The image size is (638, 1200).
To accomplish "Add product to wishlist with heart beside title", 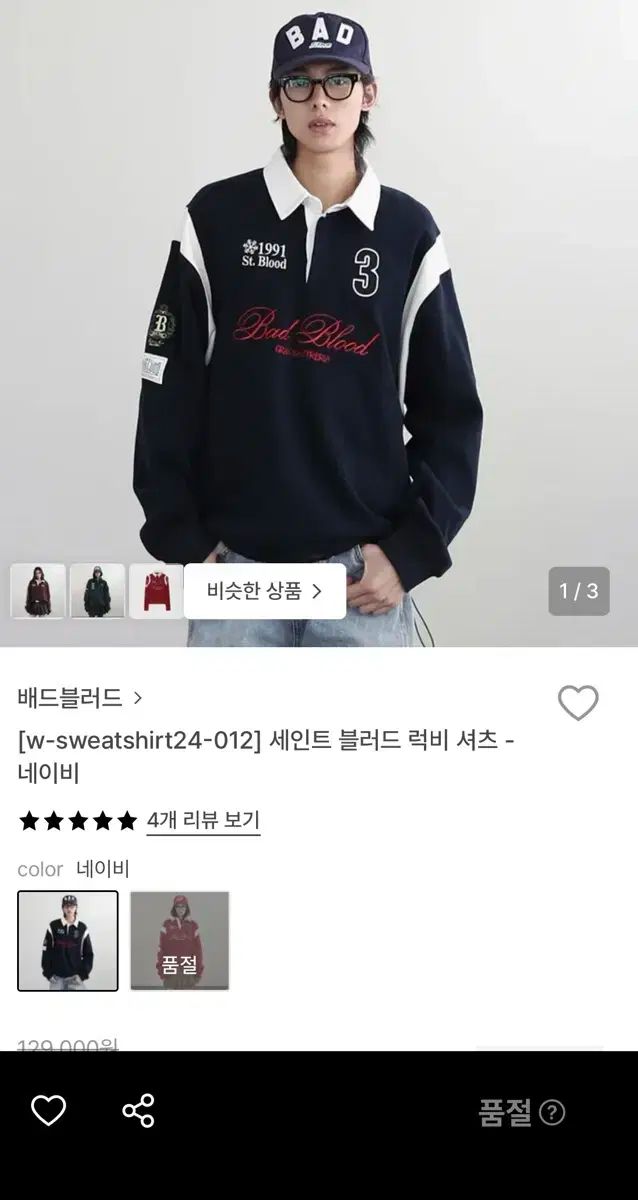I will coord(577,703).
